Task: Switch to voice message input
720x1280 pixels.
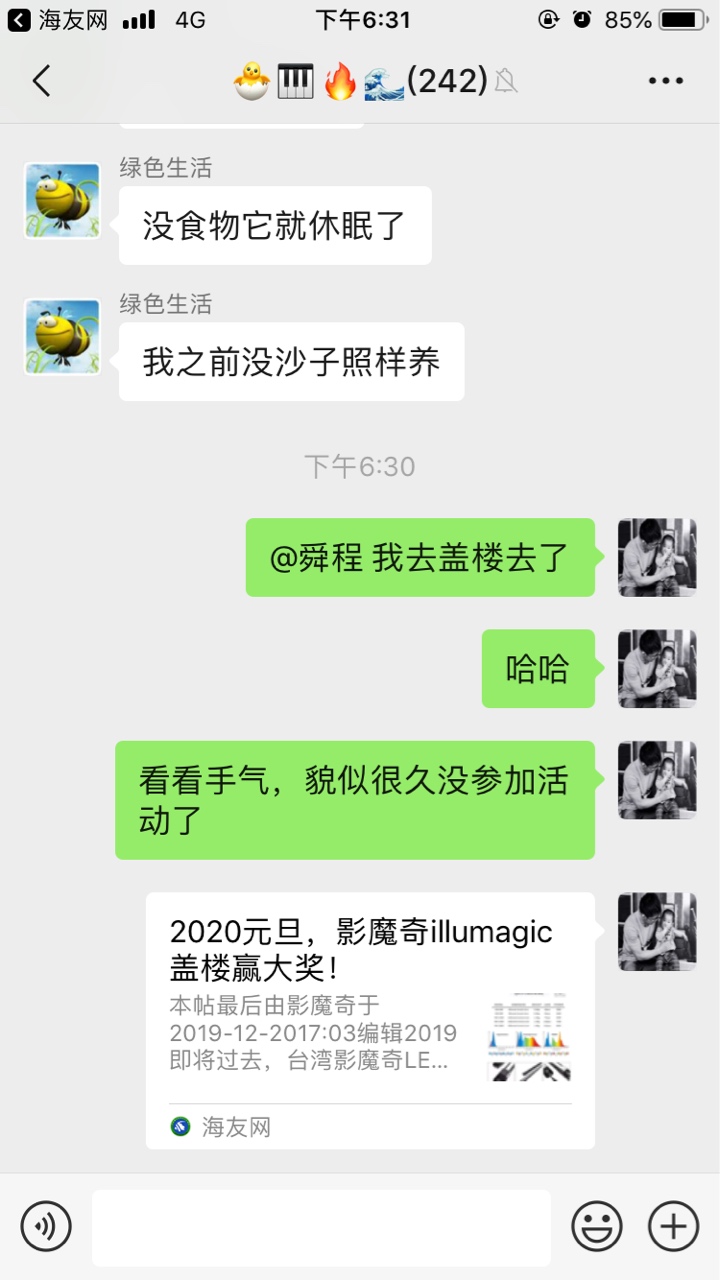Action: [46, 1226]
